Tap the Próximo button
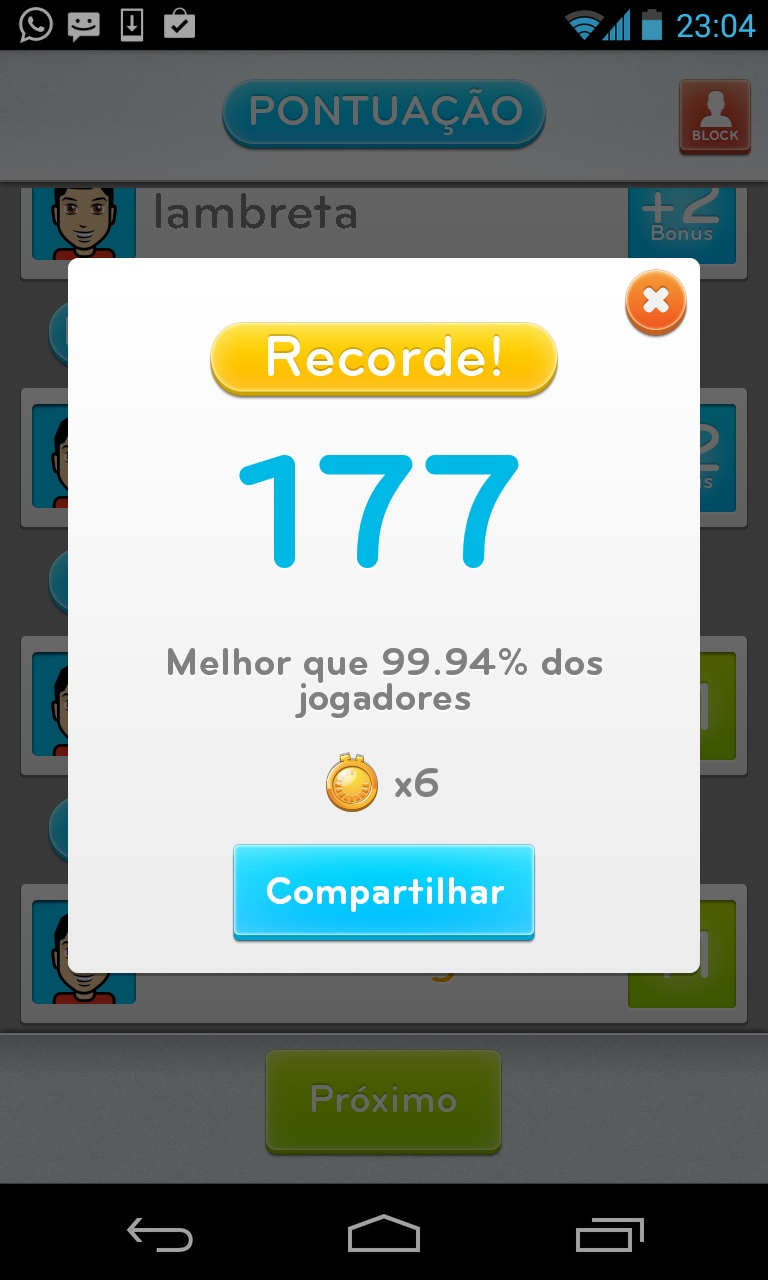 [x=383, y=1100]
